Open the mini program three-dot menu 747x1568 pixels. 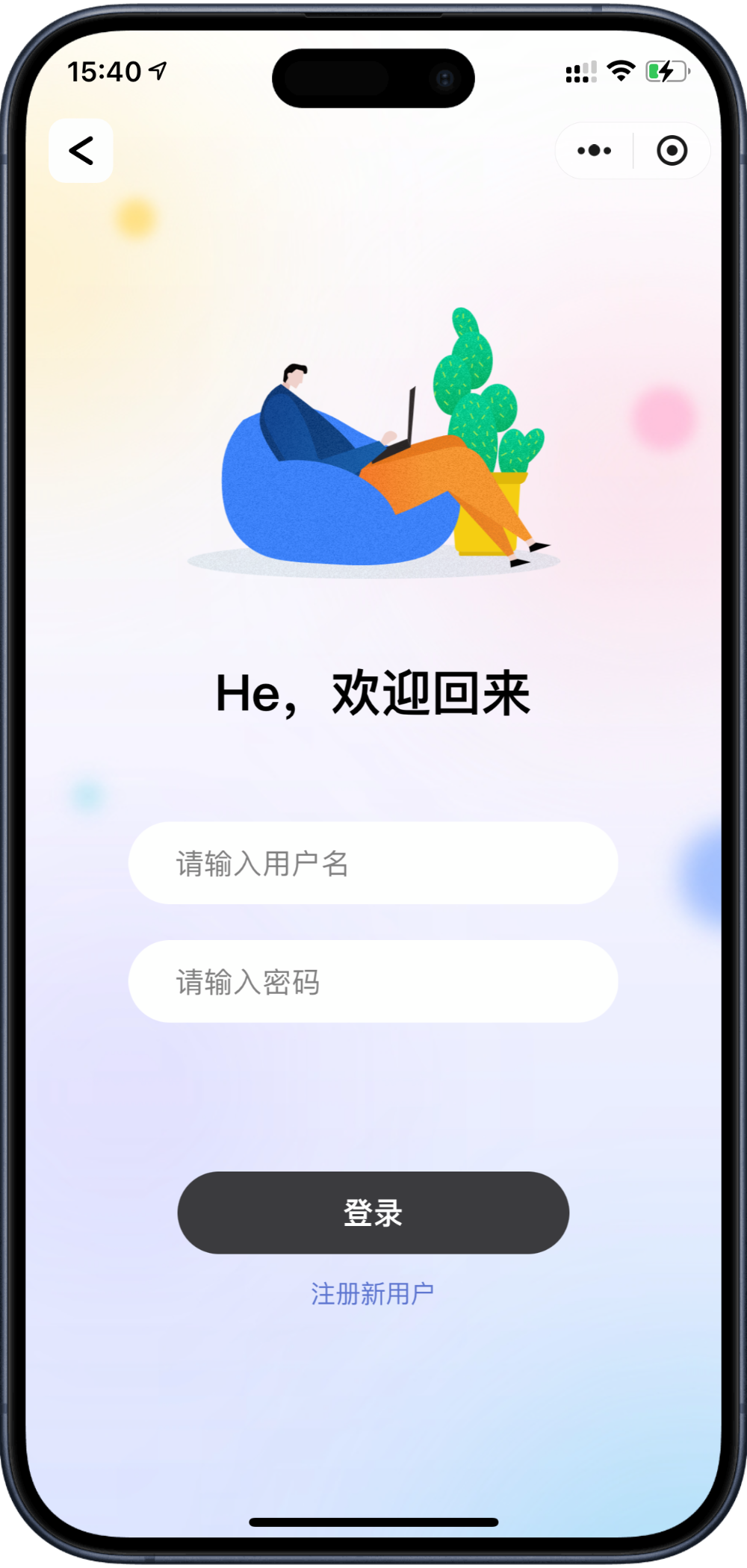595,151
